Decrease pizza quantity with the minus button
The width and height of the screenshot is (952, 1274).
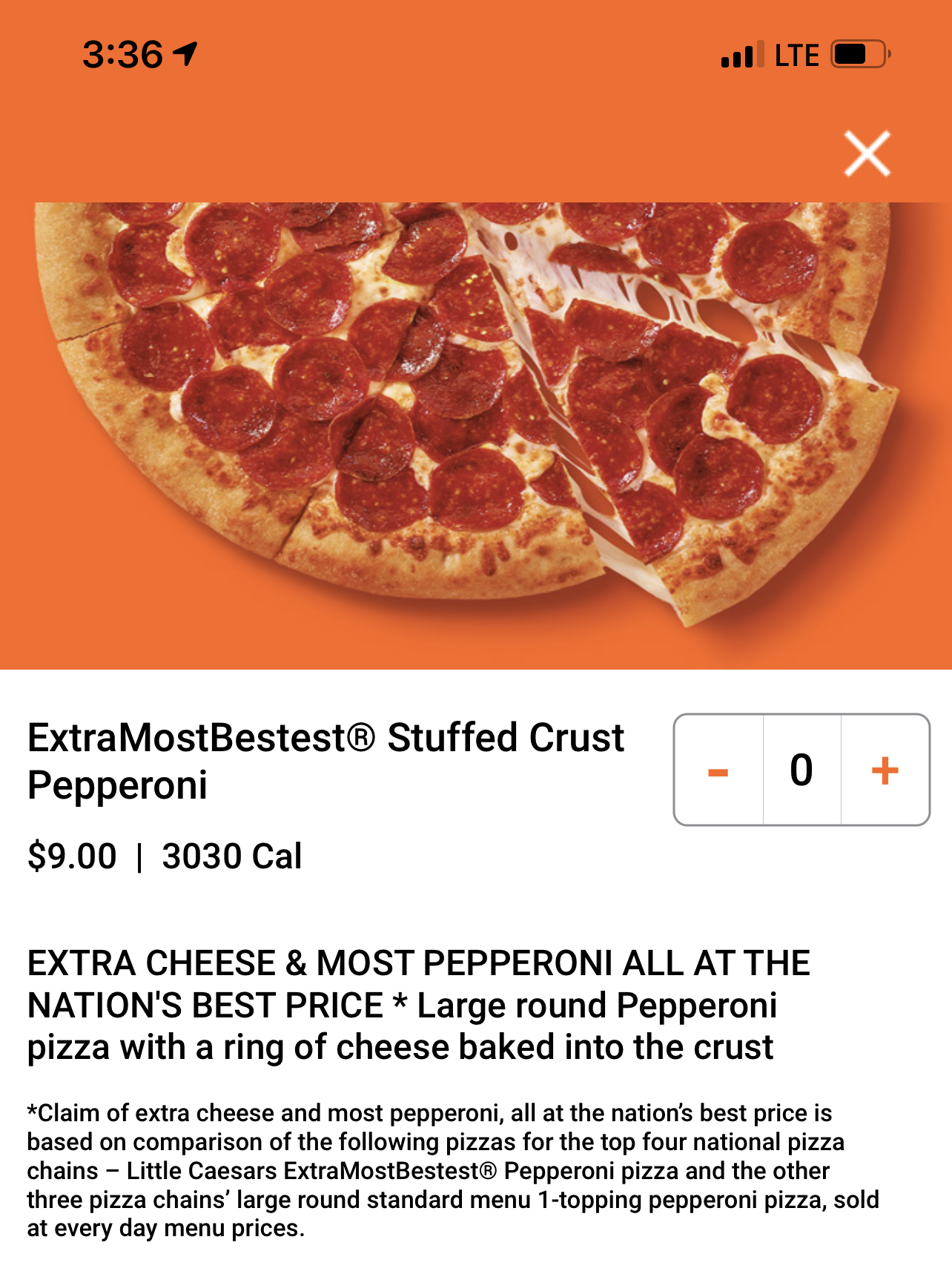(718, 770)
